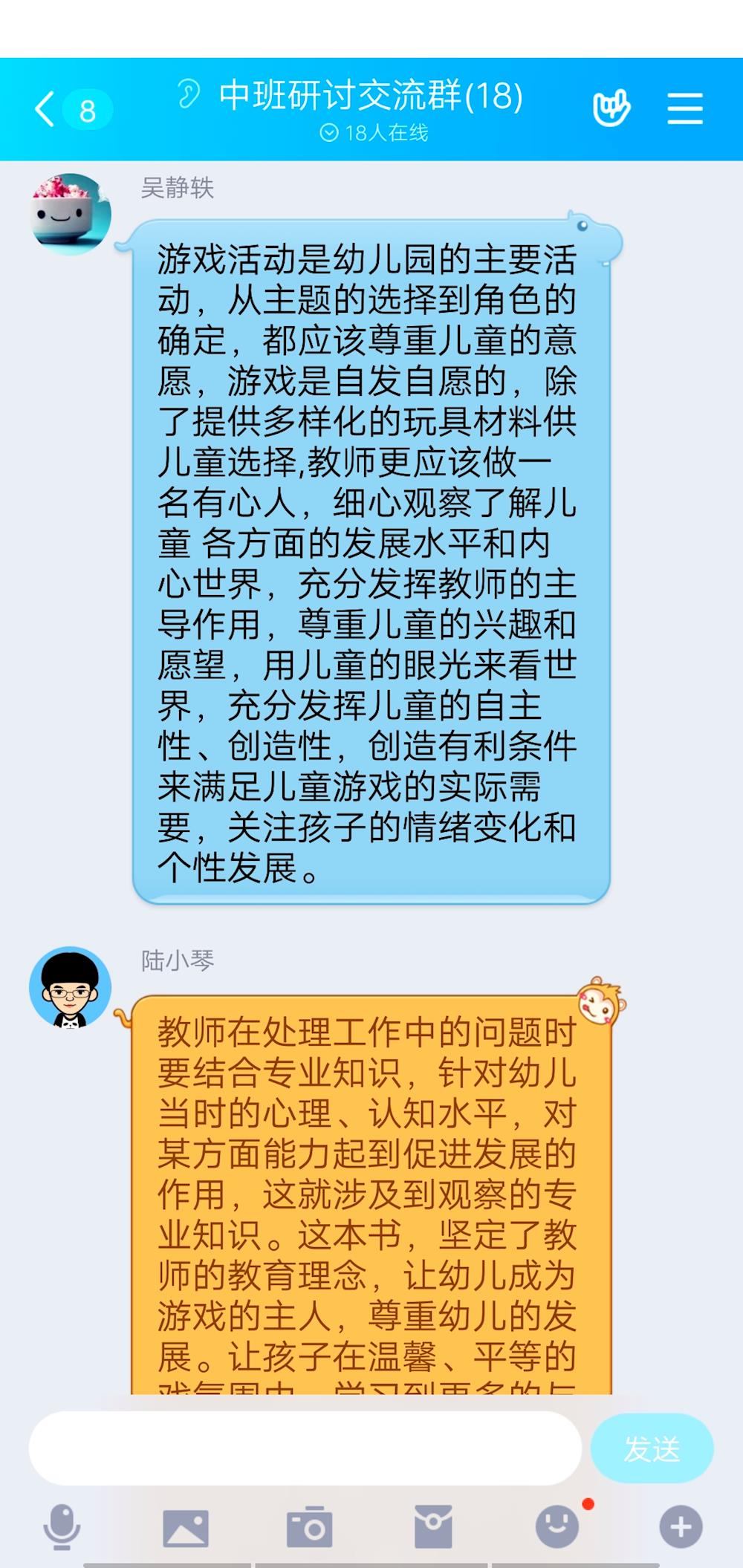This screenshot has width=743, height=1568.
Task: Go back to the message list
Action: (x=46, y=110)
